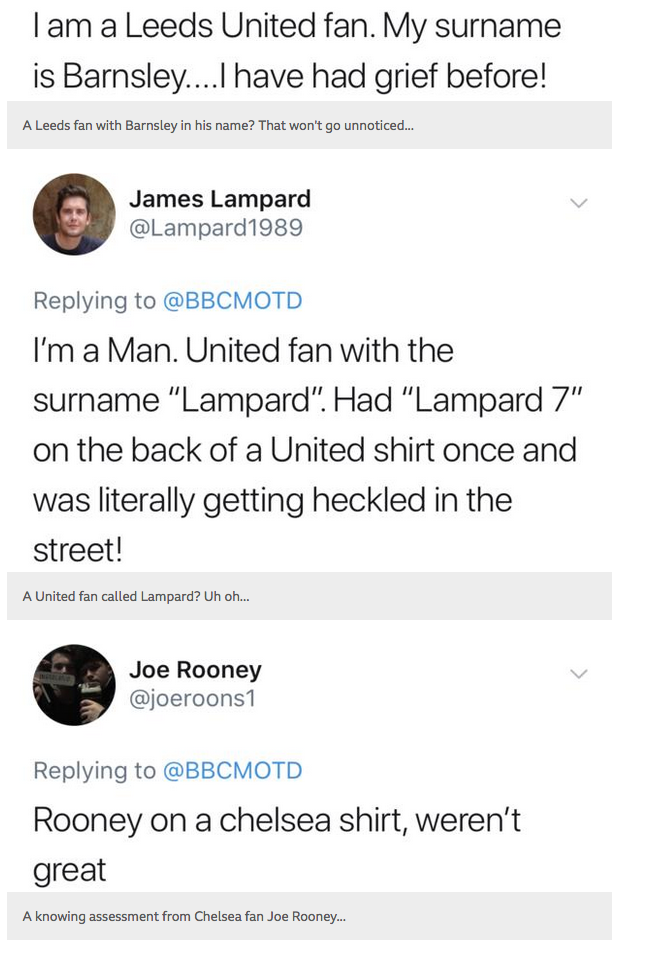
Task: Expand the chevron menu on James Lampard's tweet
Action: pos(578,203)
